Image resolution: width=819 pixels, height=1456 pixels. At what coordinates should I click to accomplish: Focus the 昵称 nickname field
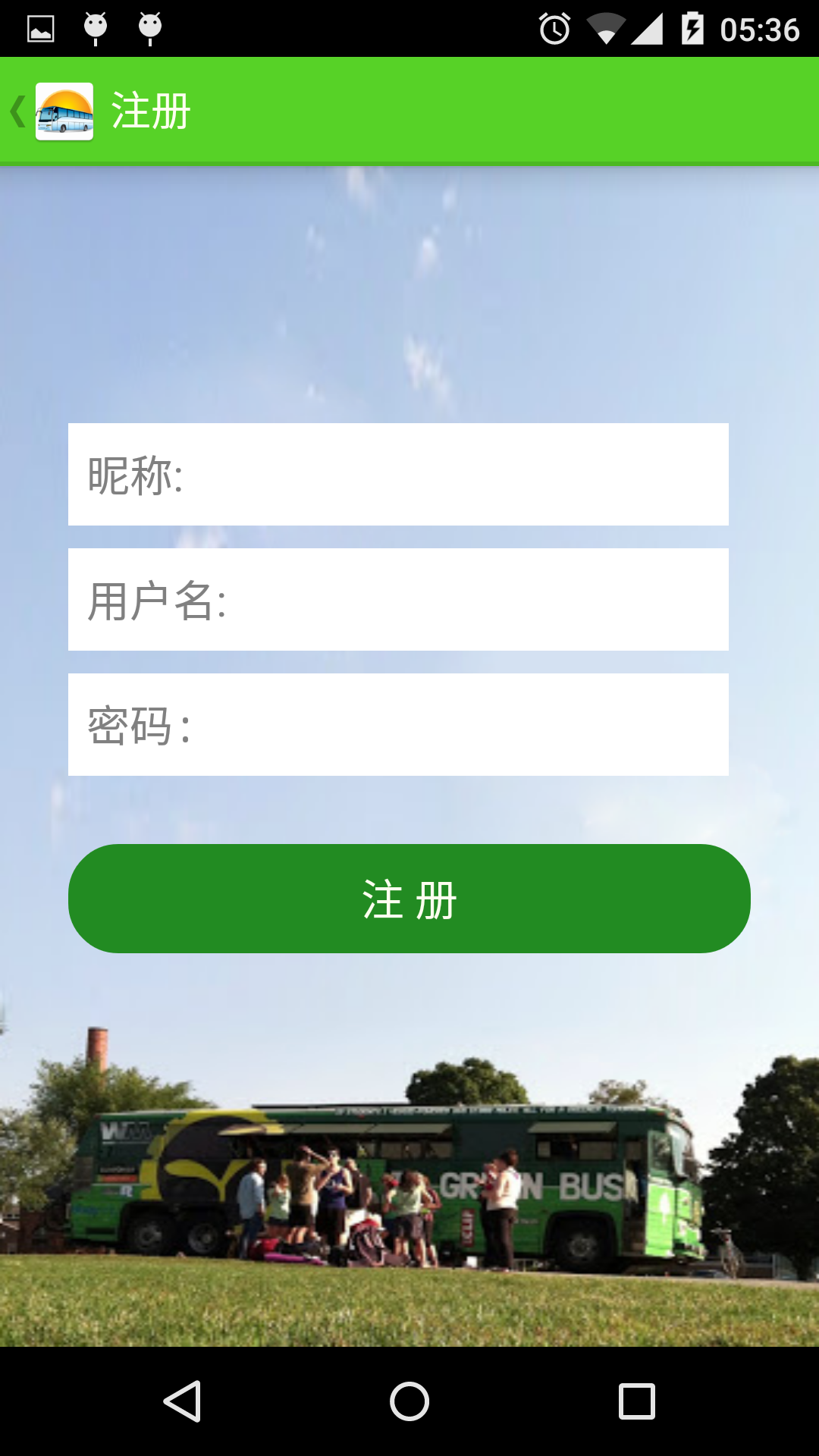pos(398,474)
